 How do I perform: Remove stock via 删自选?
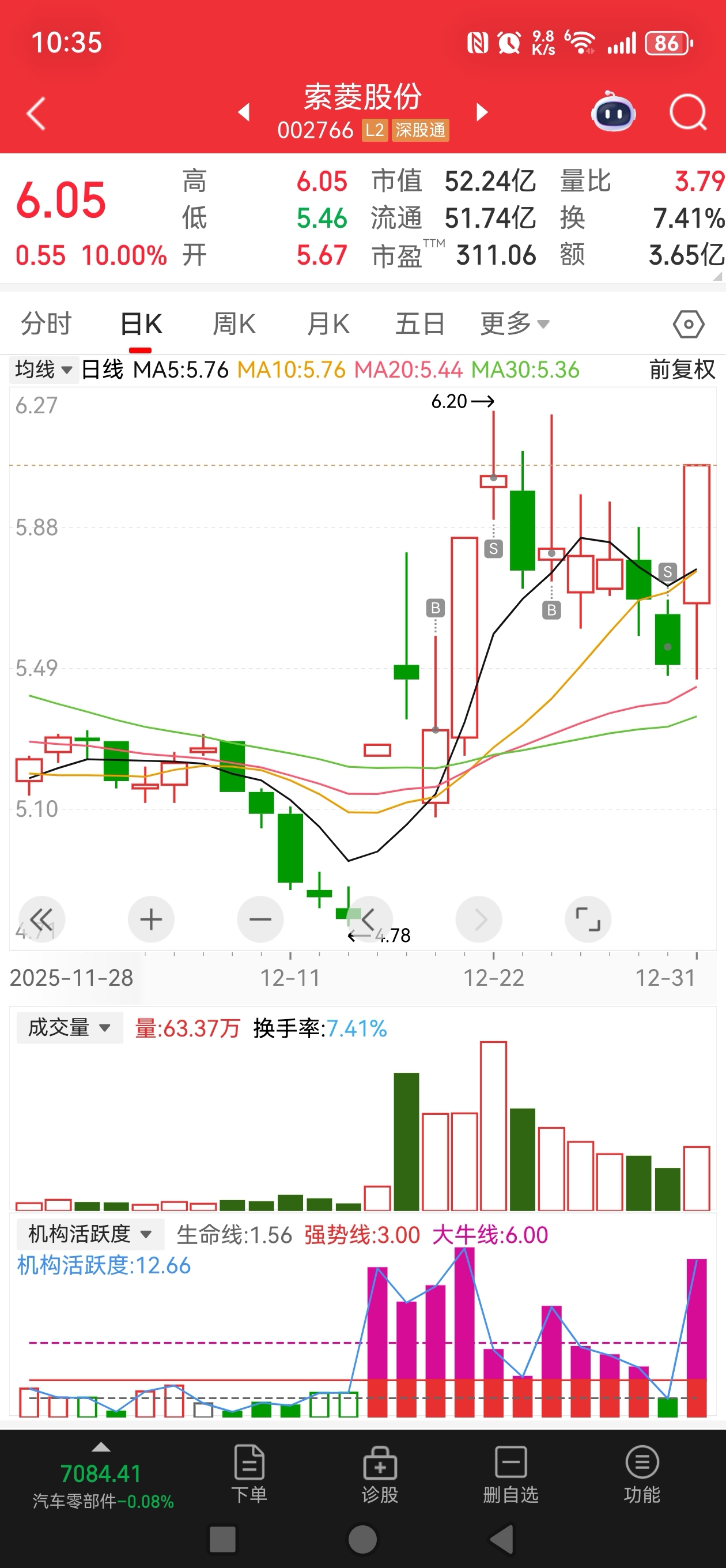click(x=511, y=1473)
